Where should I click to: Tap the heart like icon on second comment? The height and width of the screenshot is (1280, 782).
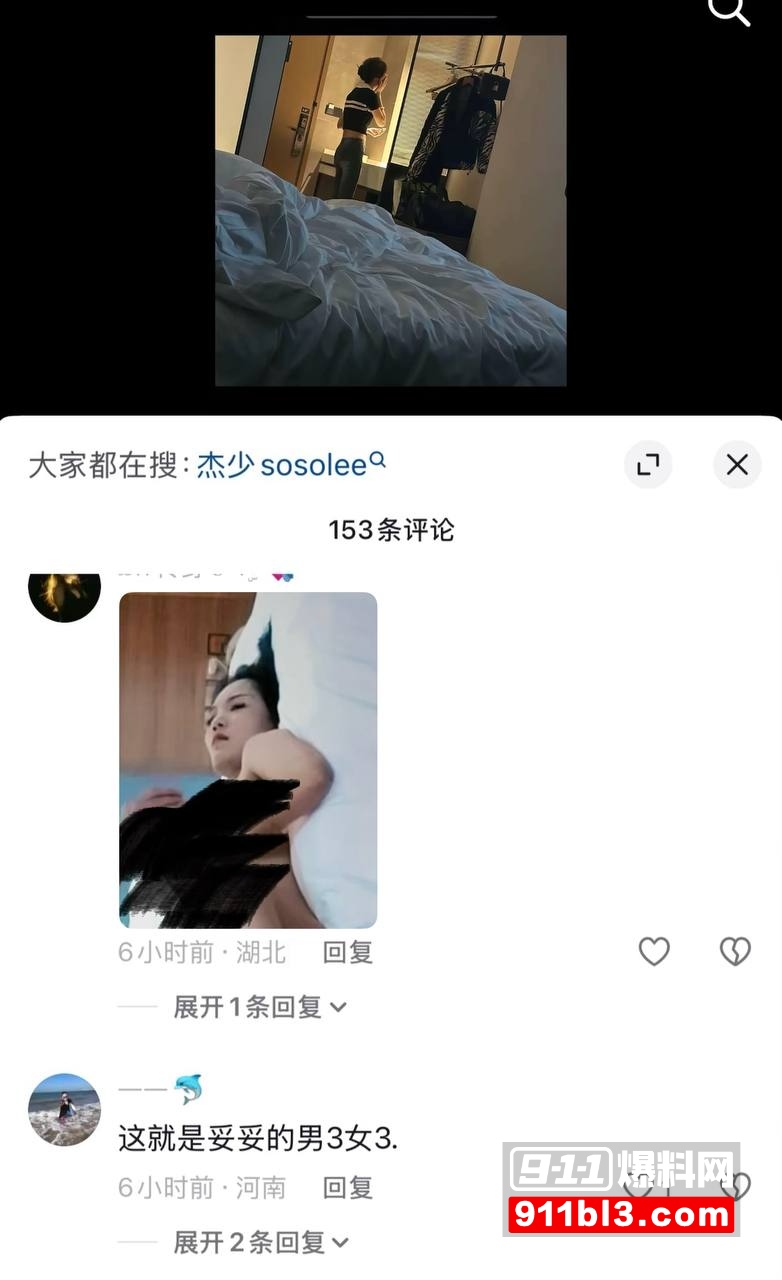click(x=654, y=1188)
